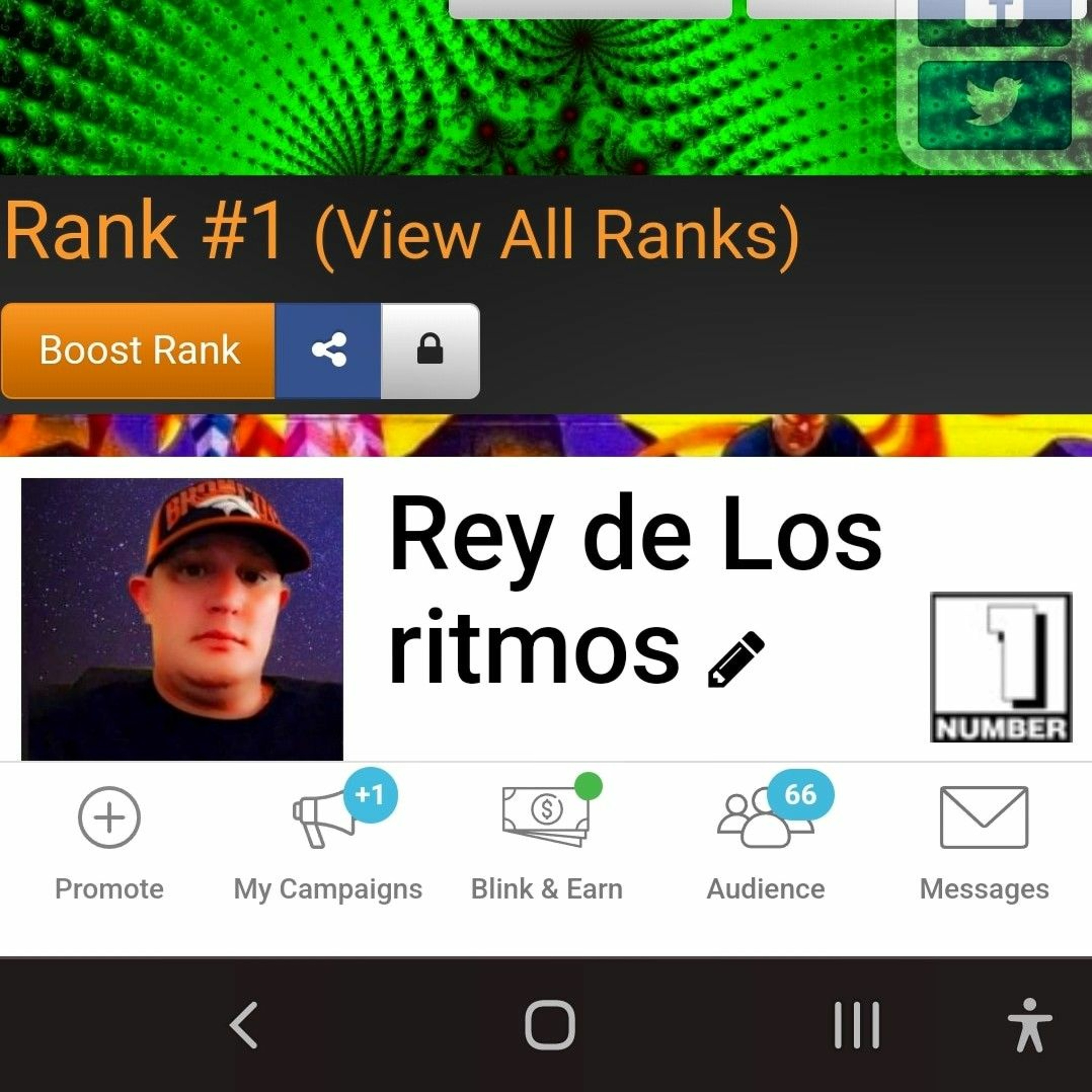Go back using the system back button
This screenshot has height=1092, width=1092.
click(244, 1025)
